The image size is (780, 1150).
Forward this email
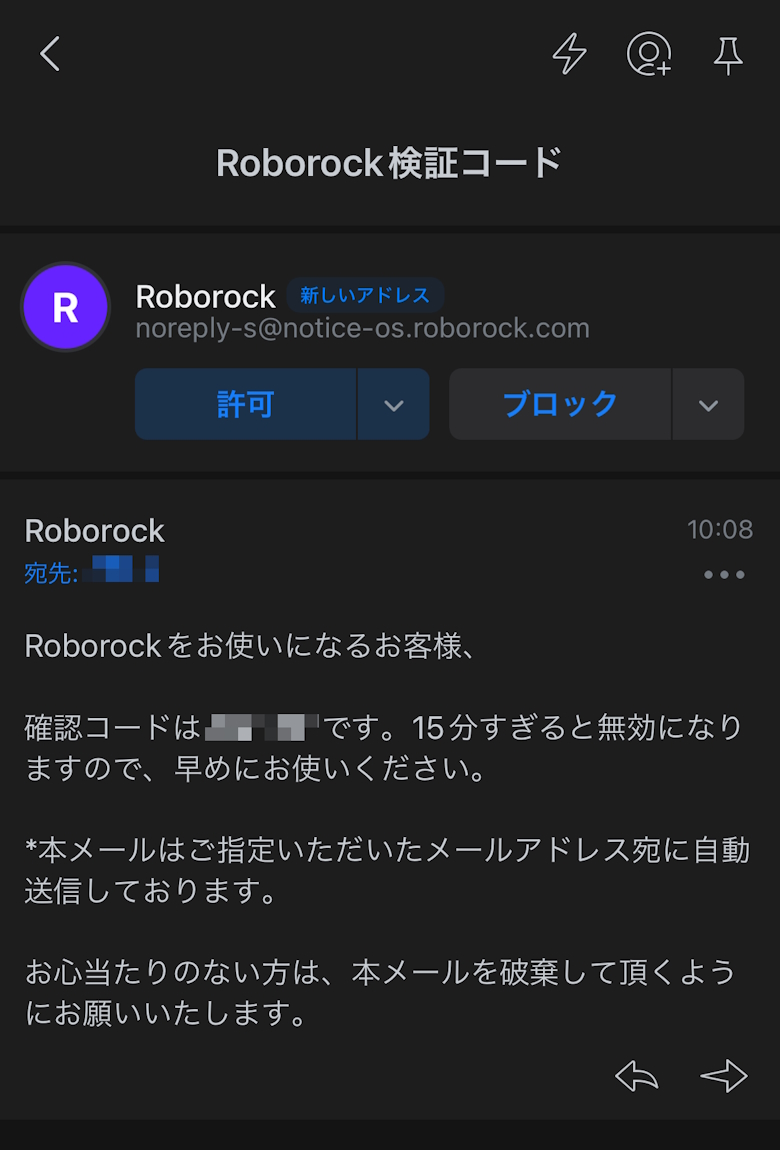tap(724, 1076)
